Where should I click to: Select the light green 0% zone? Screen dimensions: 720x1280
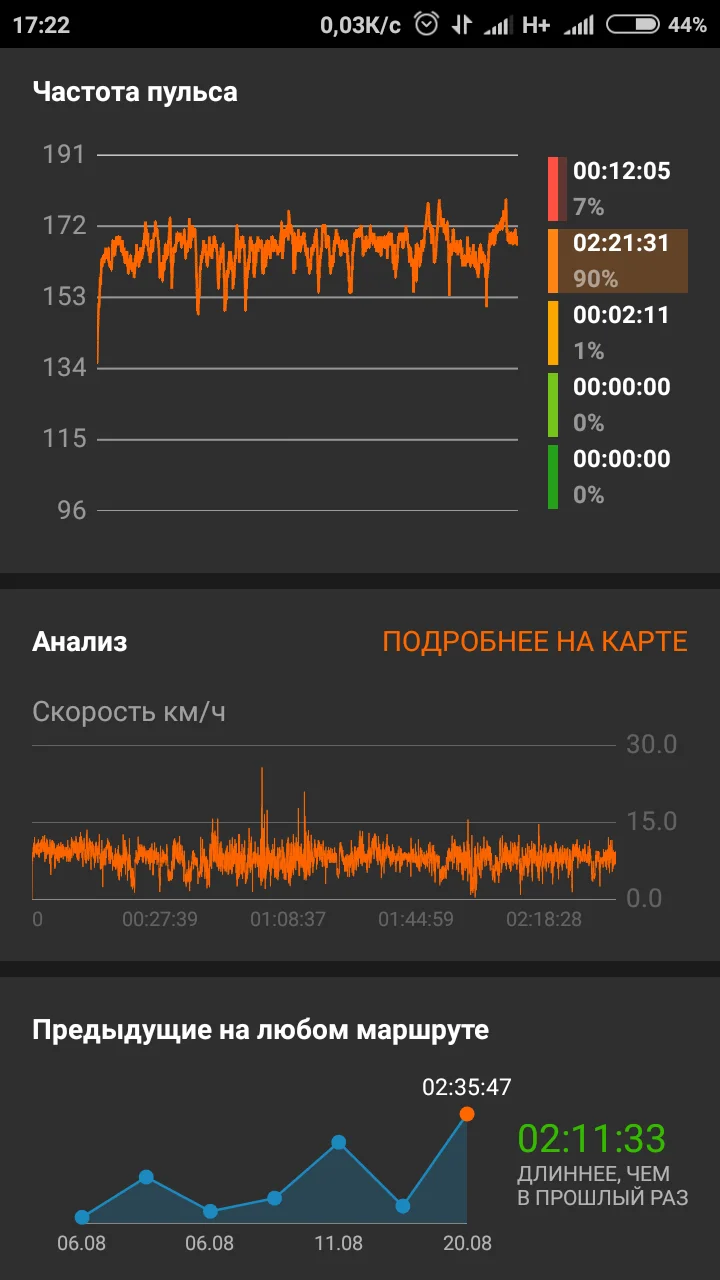617,405
